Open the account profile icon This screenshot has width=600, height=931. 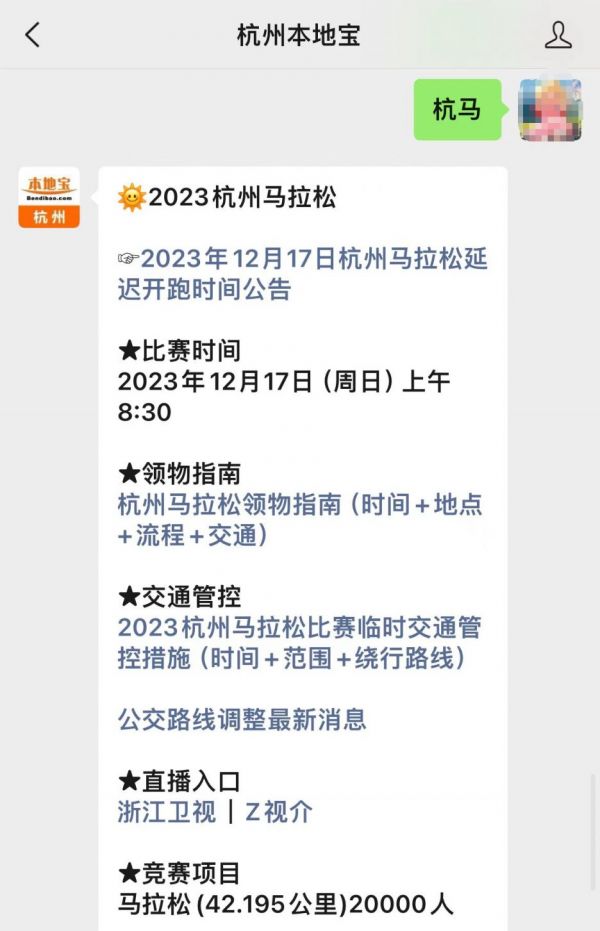click(558, 35)
